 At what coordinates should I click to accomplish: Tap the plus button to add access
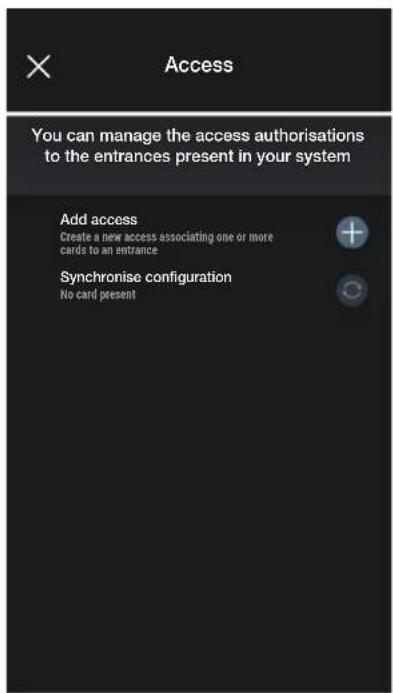click(x=351, y=232)
